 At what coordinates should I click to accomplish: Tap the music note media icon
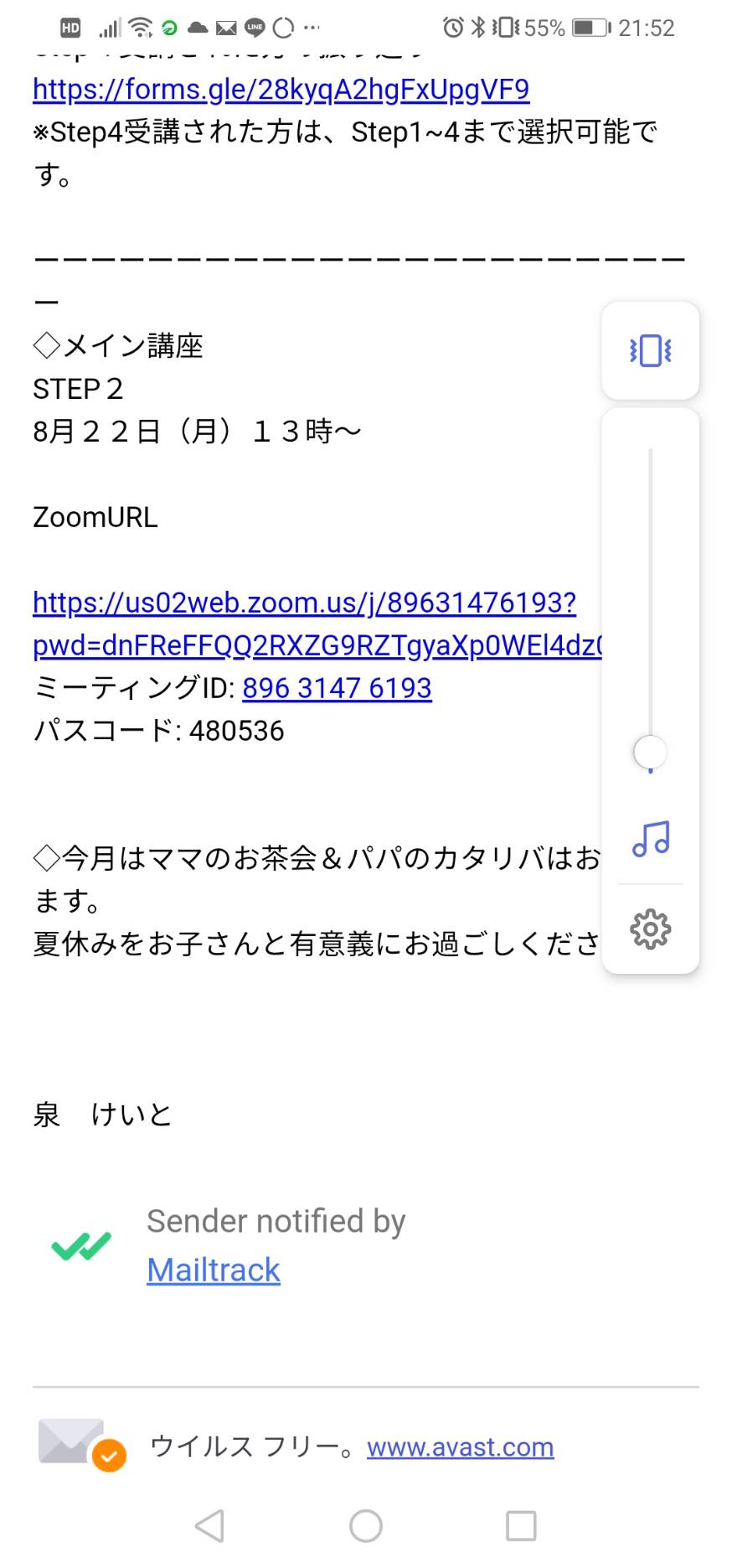pos(651,838)
